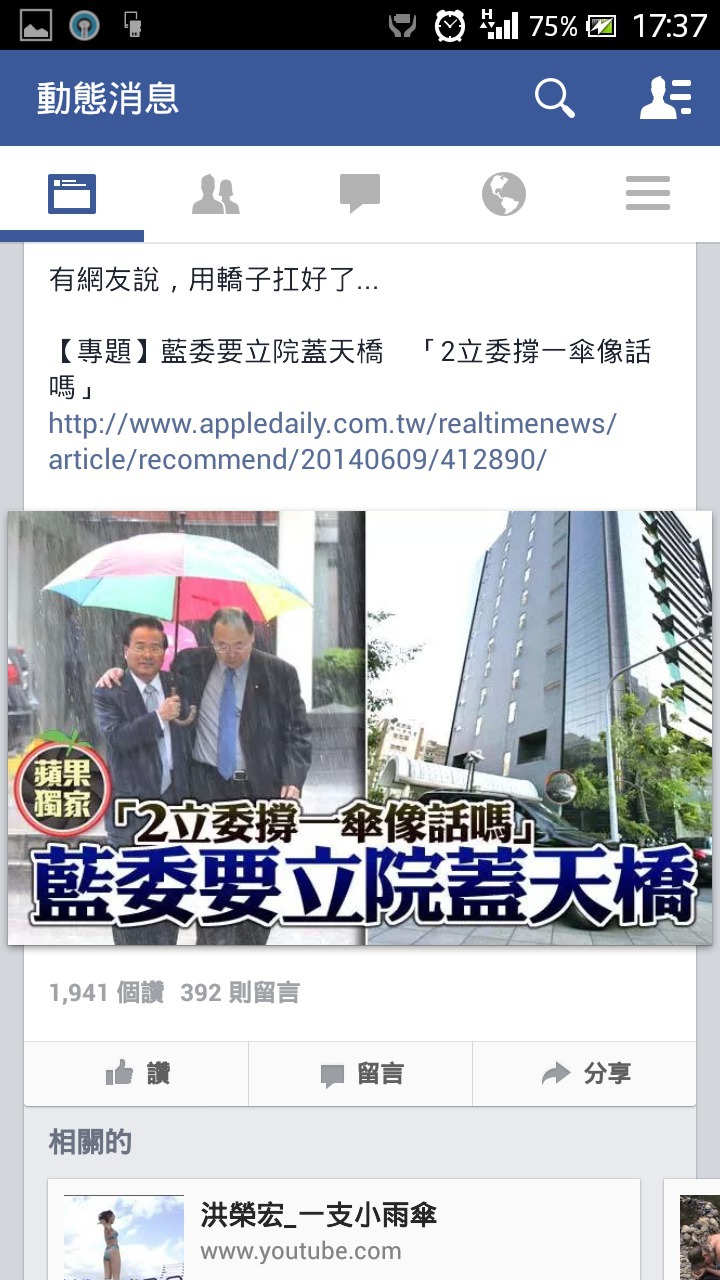720x1280 pixels.
Task: Switch to the friend requests tab
Action: [x=216, y=194]
